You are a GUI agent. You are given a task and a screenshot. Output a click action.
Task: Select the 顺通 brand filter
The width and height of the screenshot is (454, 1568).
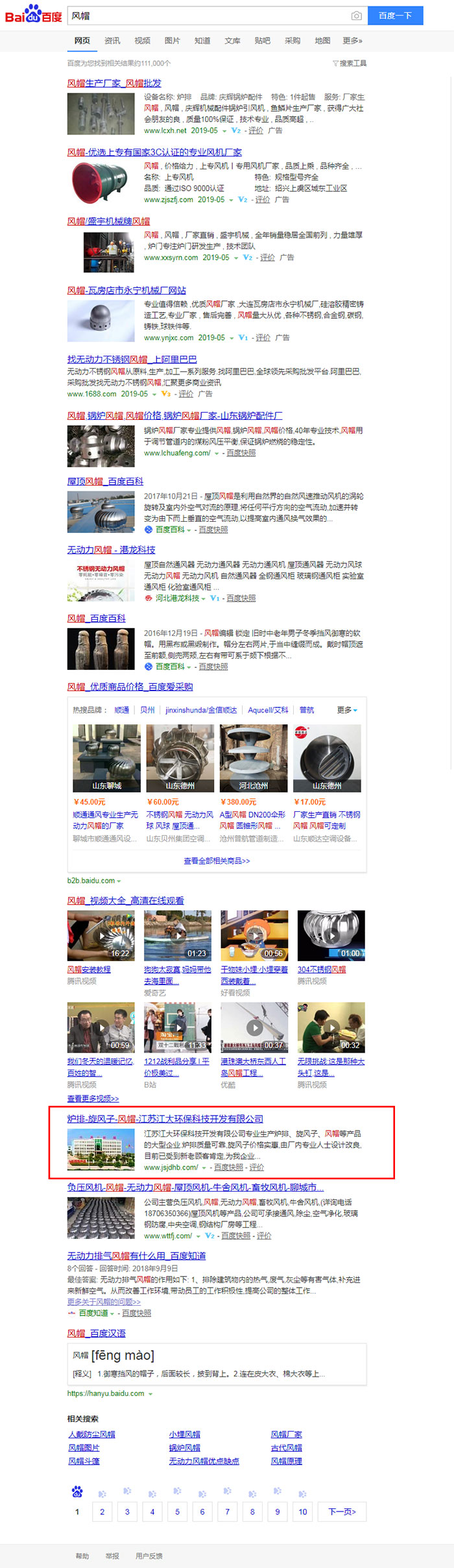[122, 710]
